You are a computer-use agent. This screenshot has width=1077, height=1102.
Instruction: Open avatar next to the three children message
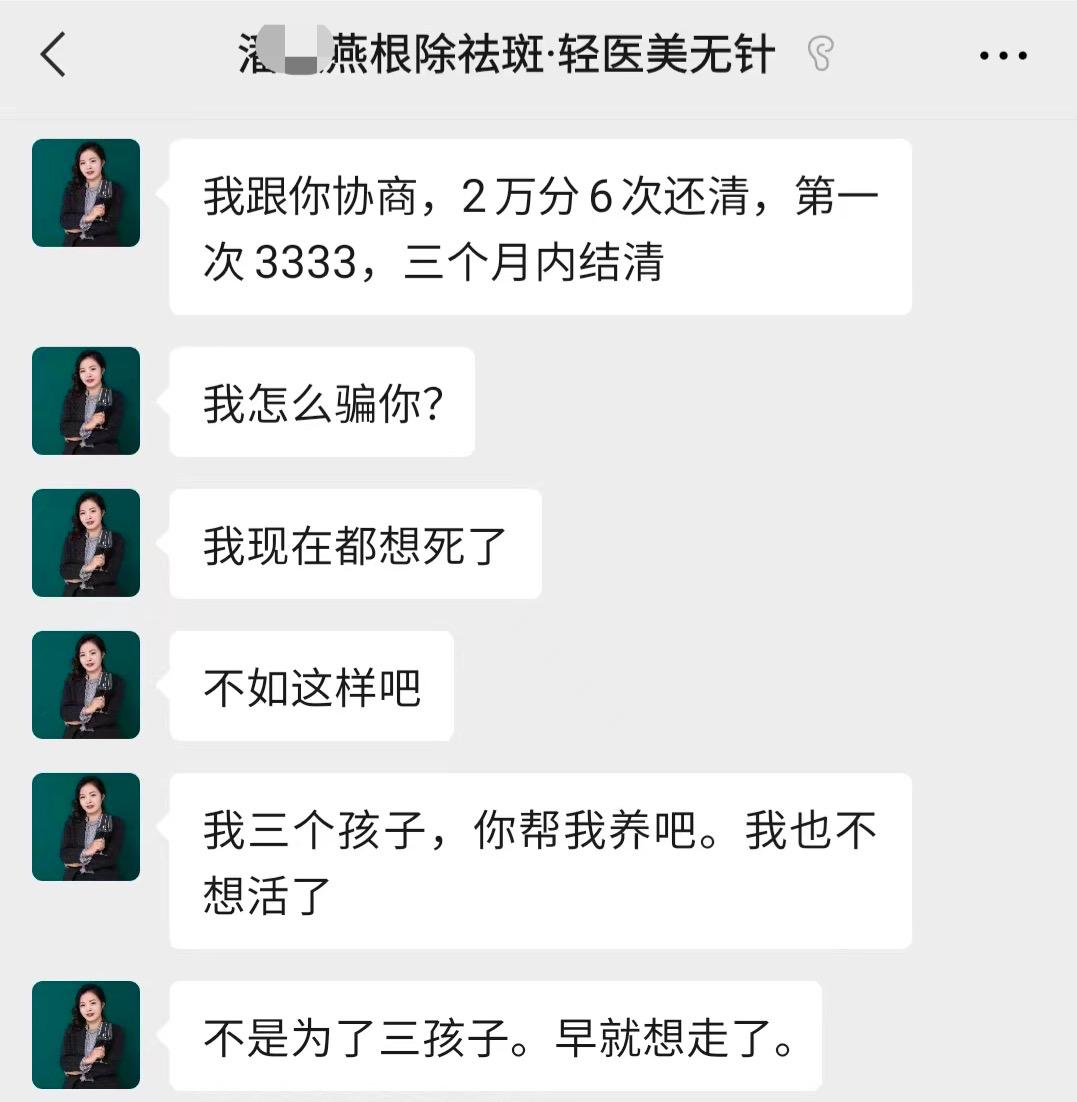pos(85,827)
